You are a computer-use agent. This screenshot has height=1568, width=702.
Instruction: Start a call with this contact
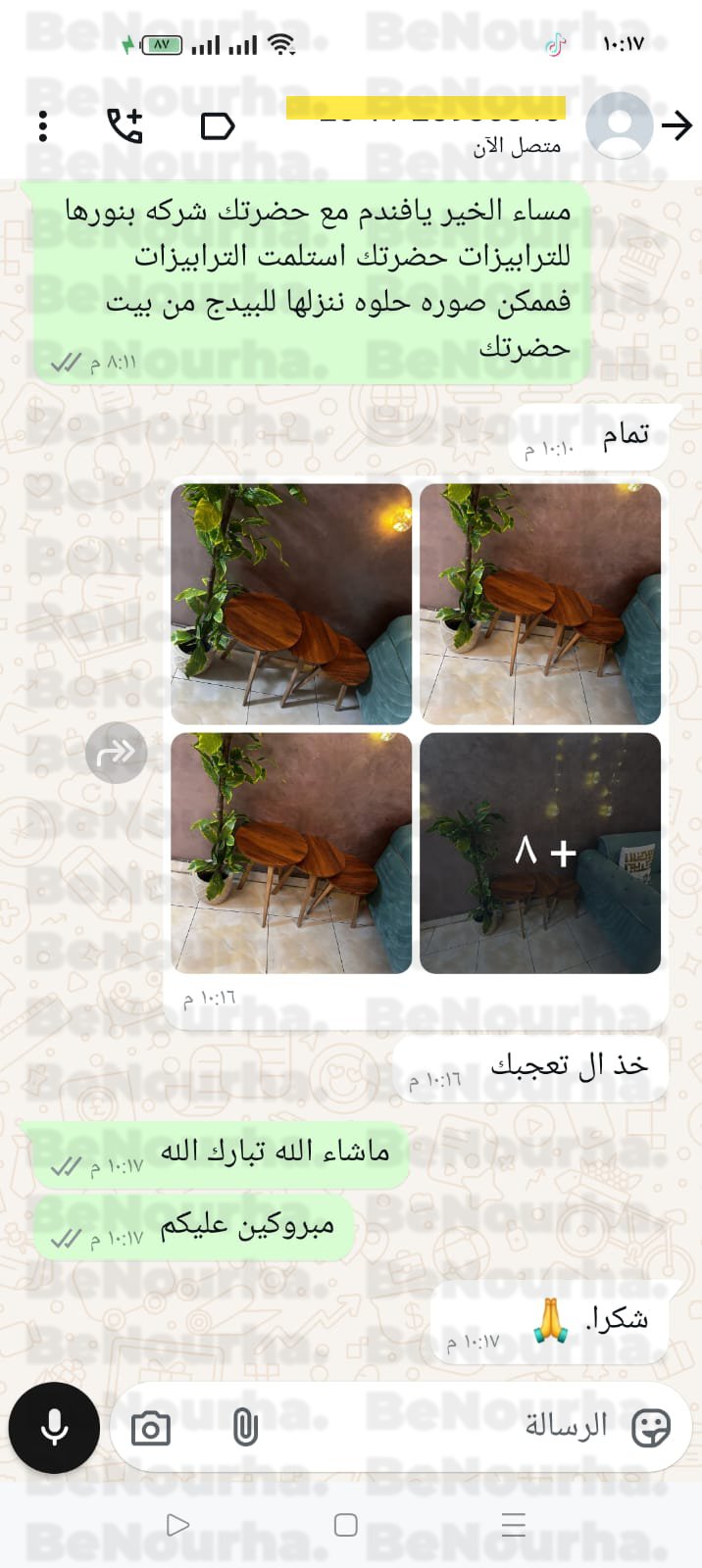[125, 126]
